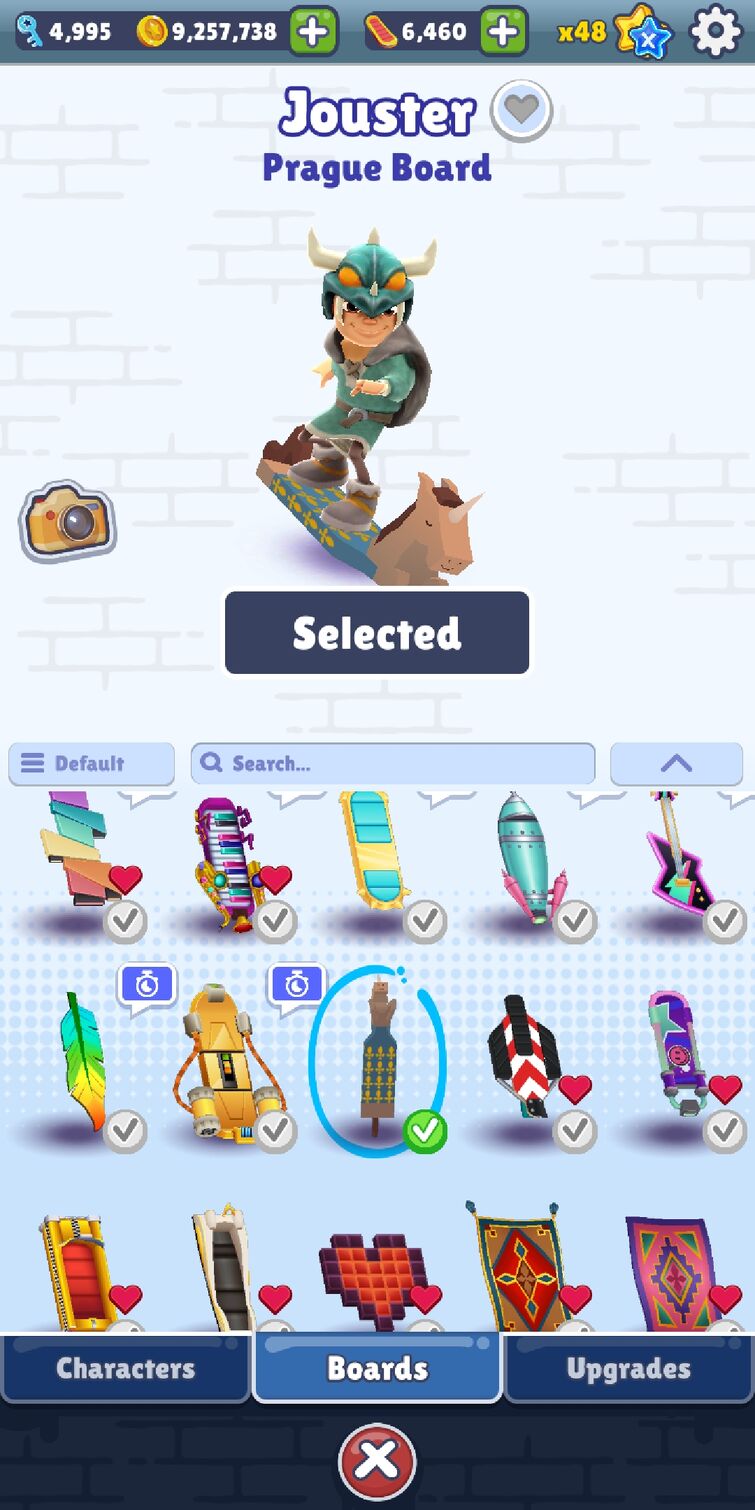This screenshot has width=755, height=1510.
Task: Open the x48 score multiplier star
Action: [x=612, y=32]
